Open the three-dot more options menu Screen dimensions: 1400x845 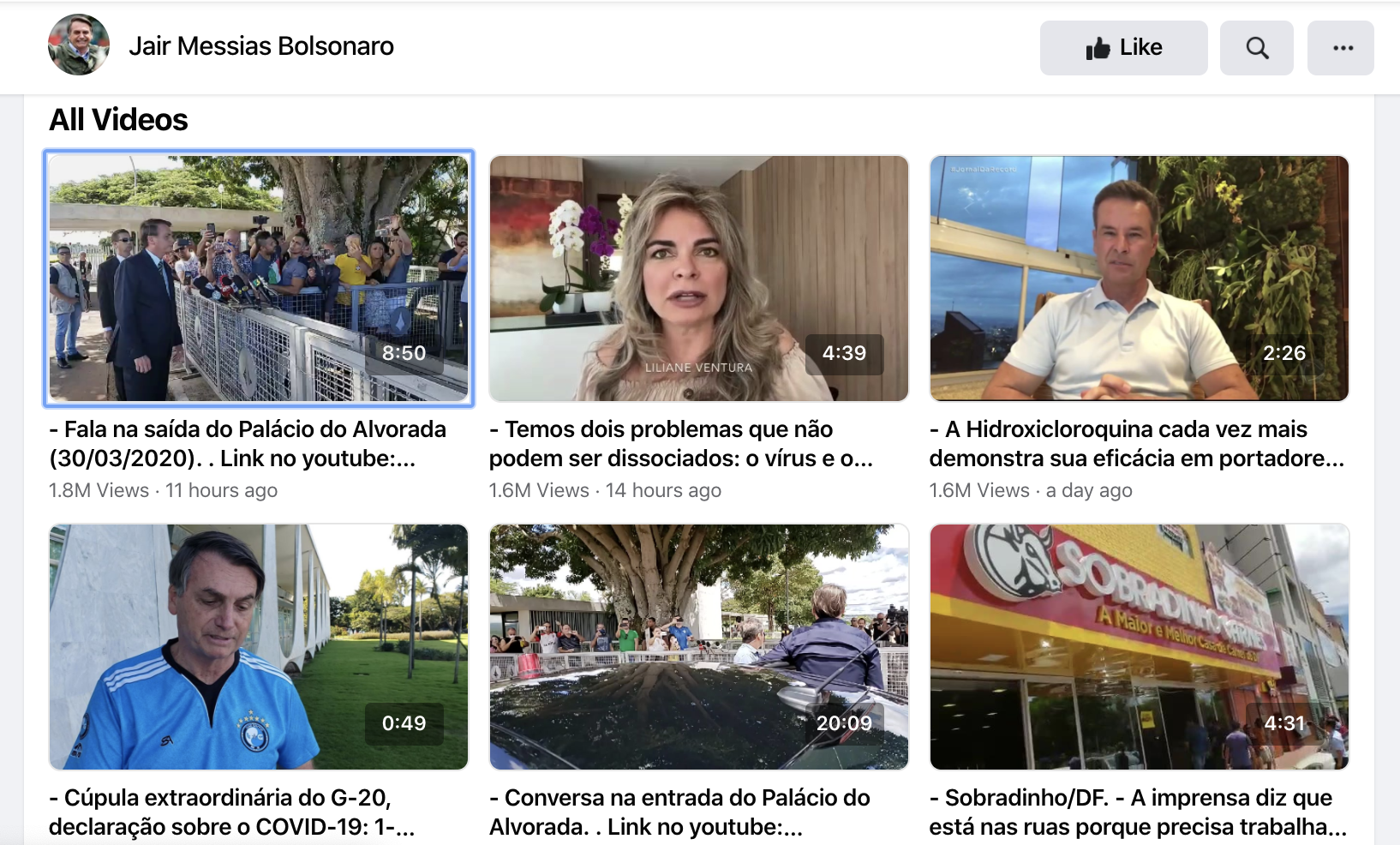[x=1340, y=48]
